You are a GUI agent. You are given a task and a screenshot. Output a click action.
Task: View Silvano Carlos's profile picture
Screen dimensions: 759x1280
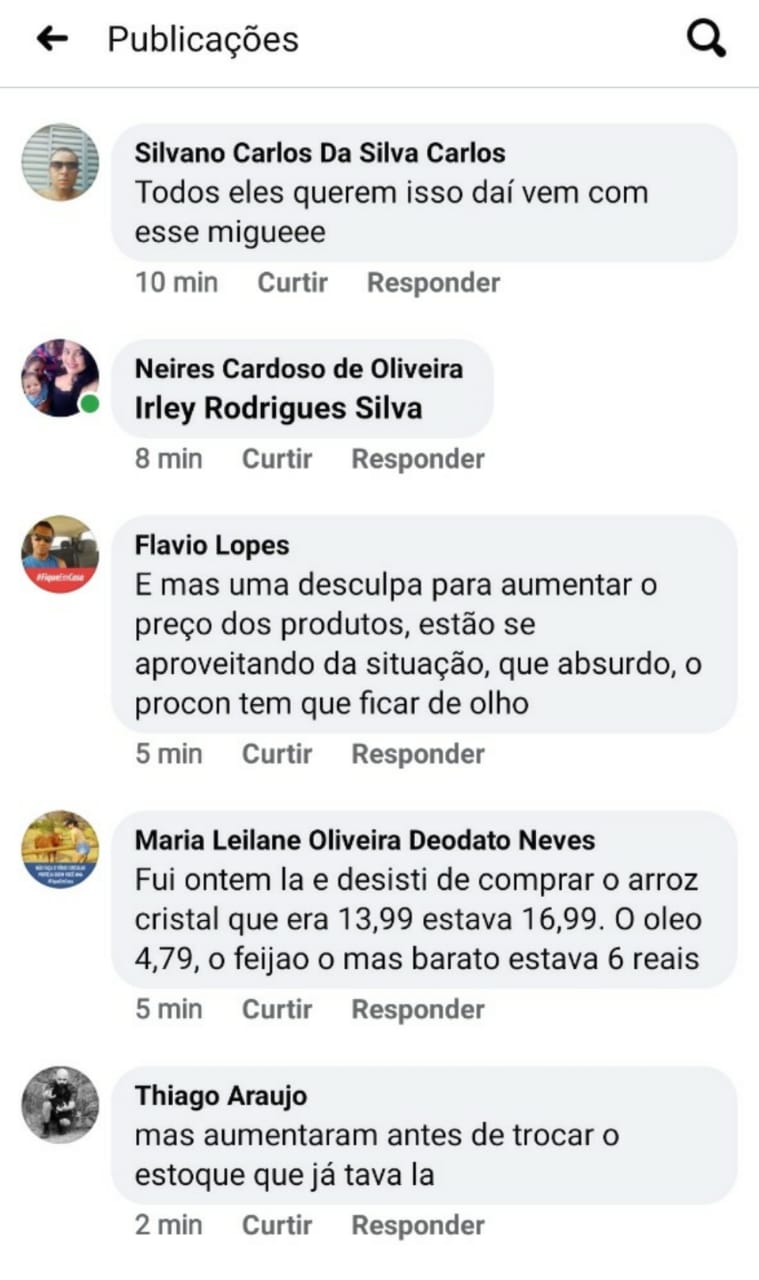click(x=60, y=162)
